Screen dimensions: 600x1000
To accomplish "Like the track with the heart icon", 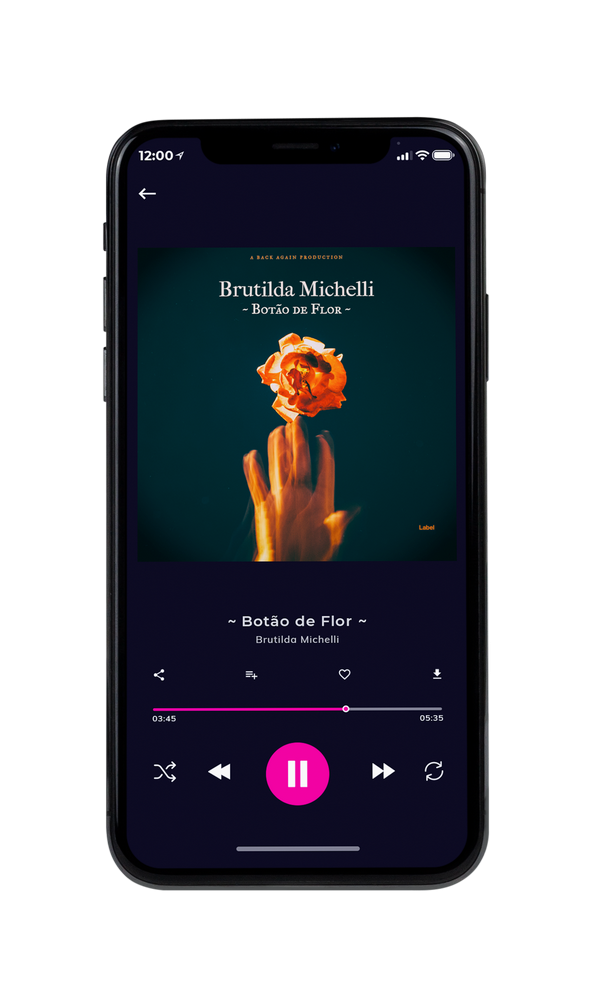I will click(x=344, y=674).
